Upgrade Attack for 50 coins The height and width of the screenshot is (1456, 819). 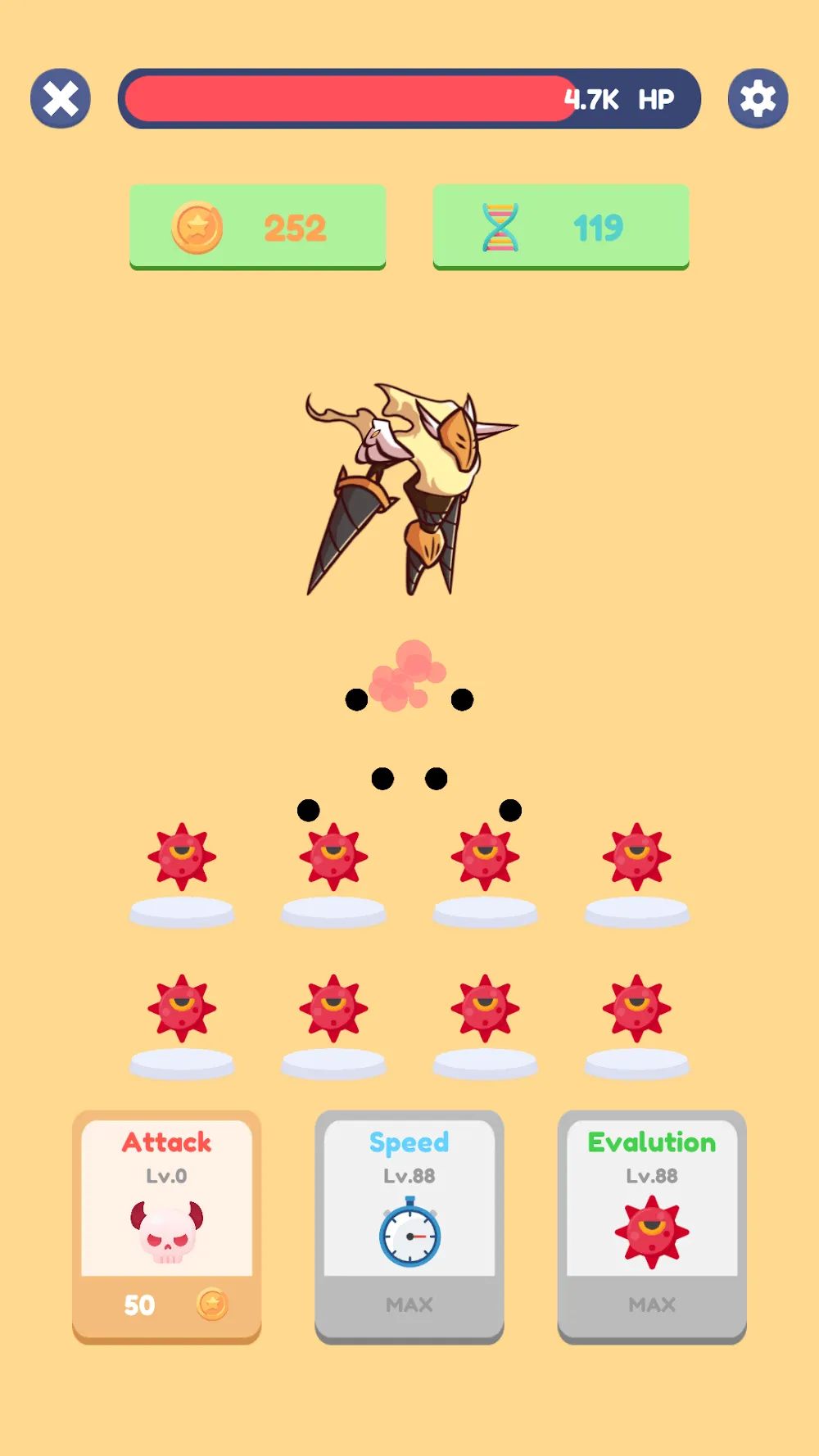(x=167, y=1227)
